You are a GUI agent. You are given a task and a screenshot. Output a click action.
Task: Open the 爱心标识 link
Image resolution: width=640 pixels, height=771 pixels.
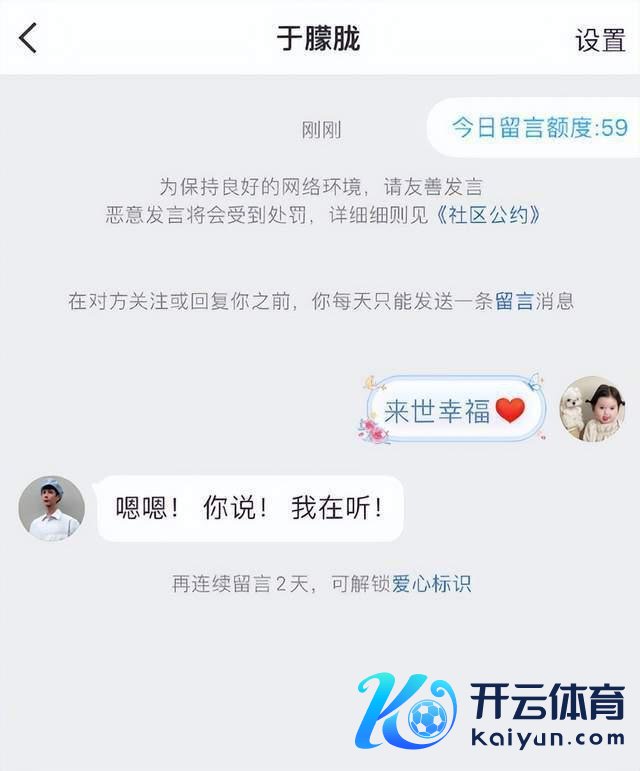(x=431, y=584)
